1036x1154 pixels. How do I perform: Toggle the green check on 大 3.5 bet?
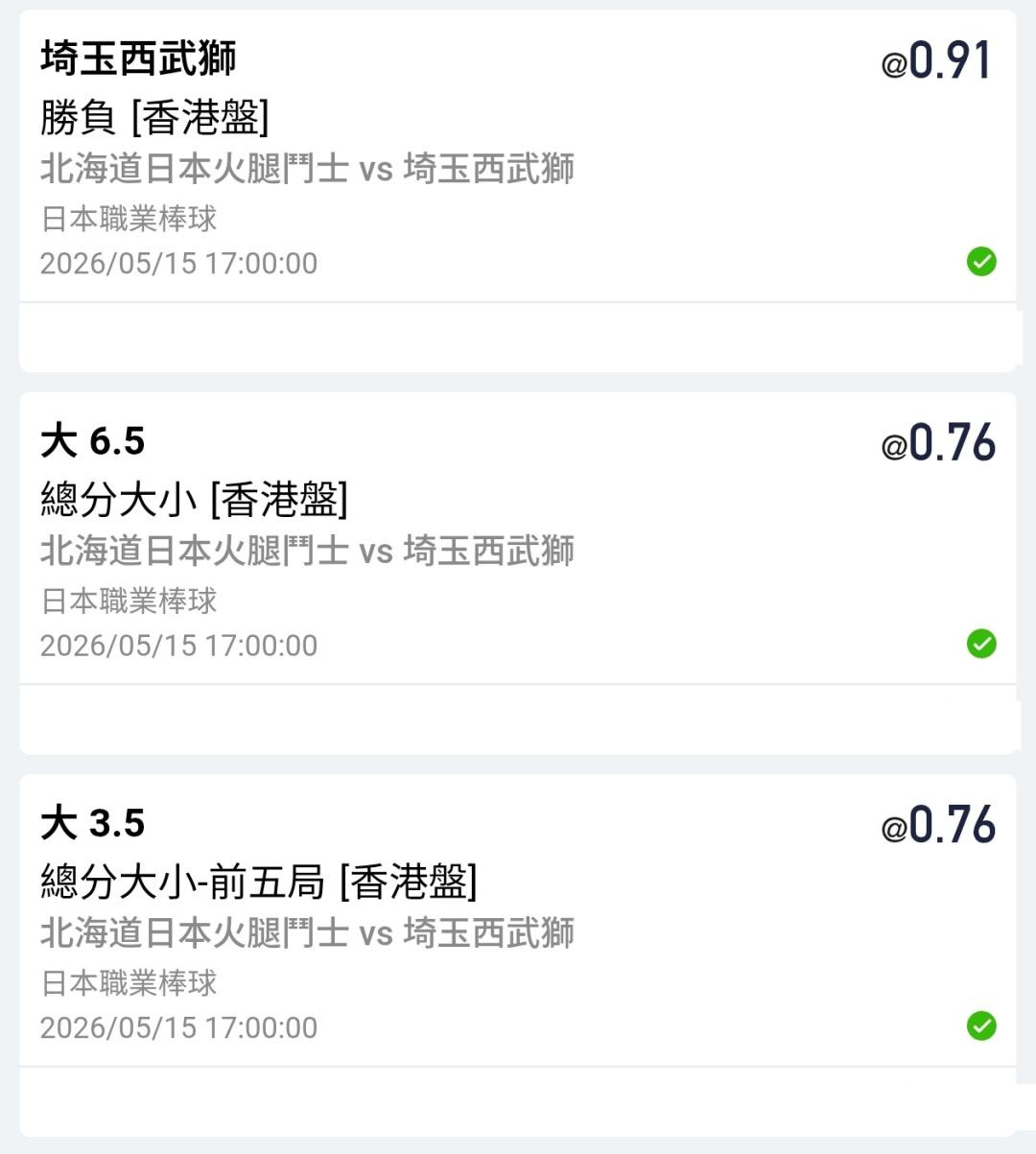[981, 1025]
